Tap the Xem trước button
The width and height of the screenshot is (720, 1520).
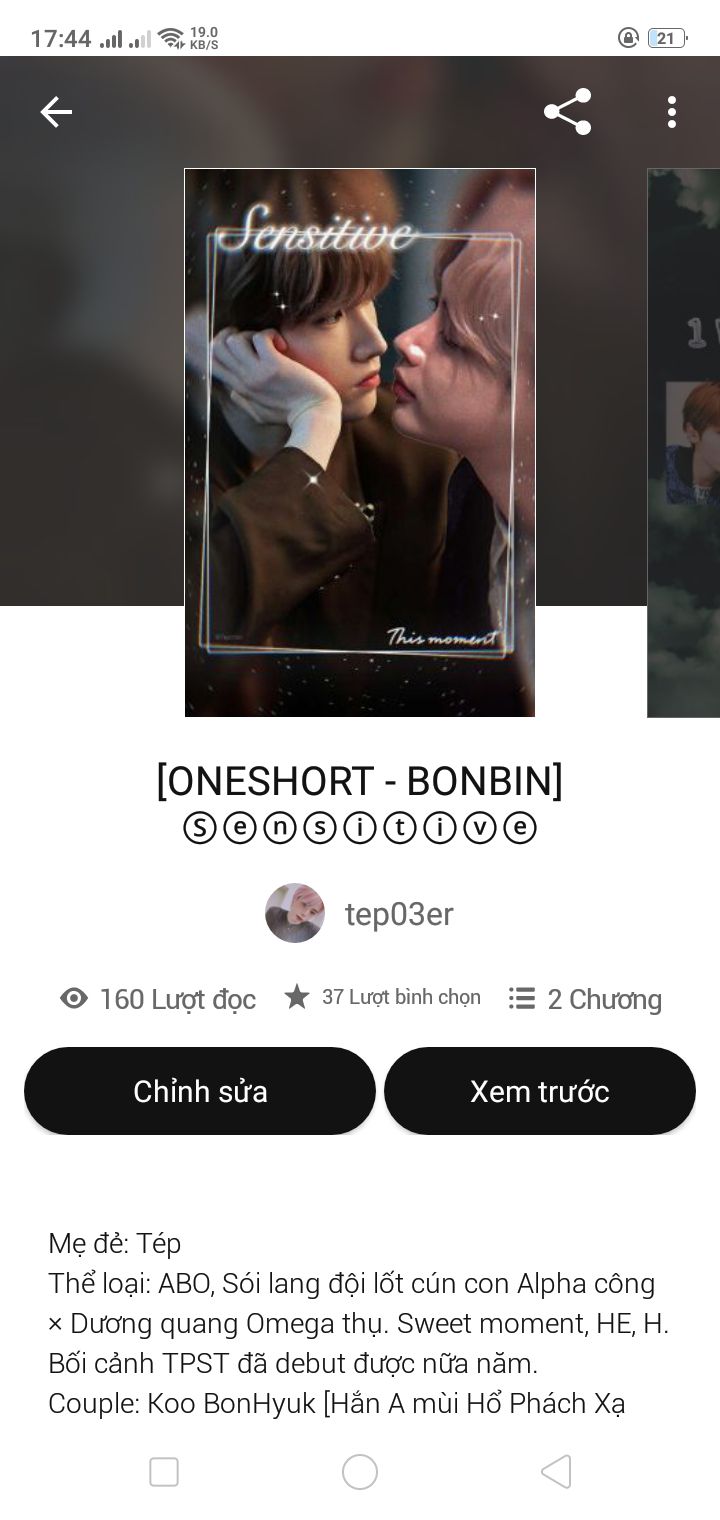(540, 1091)
